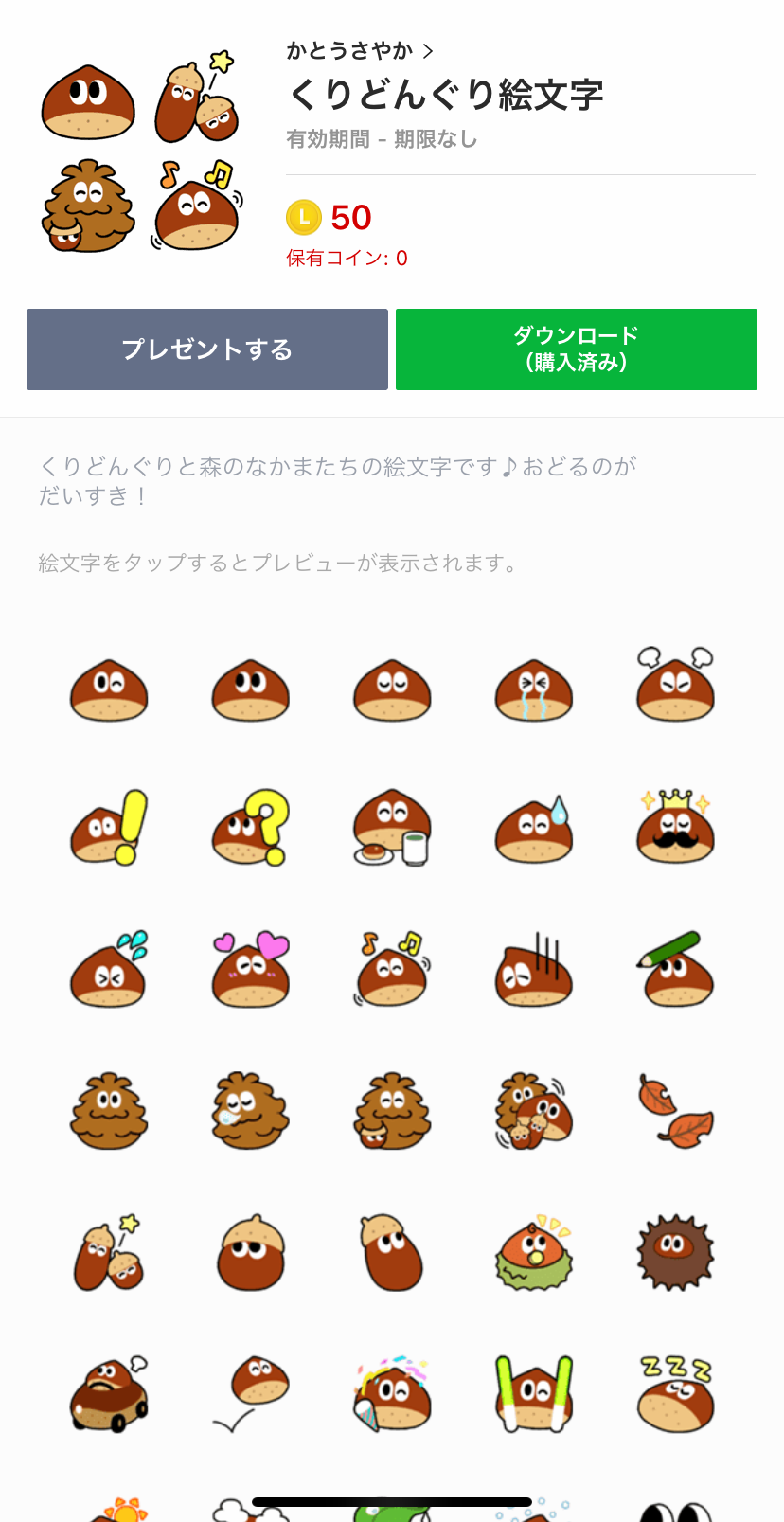This screenshot has width=784, height=1522.
Task: Preview the plain brown pinecone emoji
Action: 109,1111
